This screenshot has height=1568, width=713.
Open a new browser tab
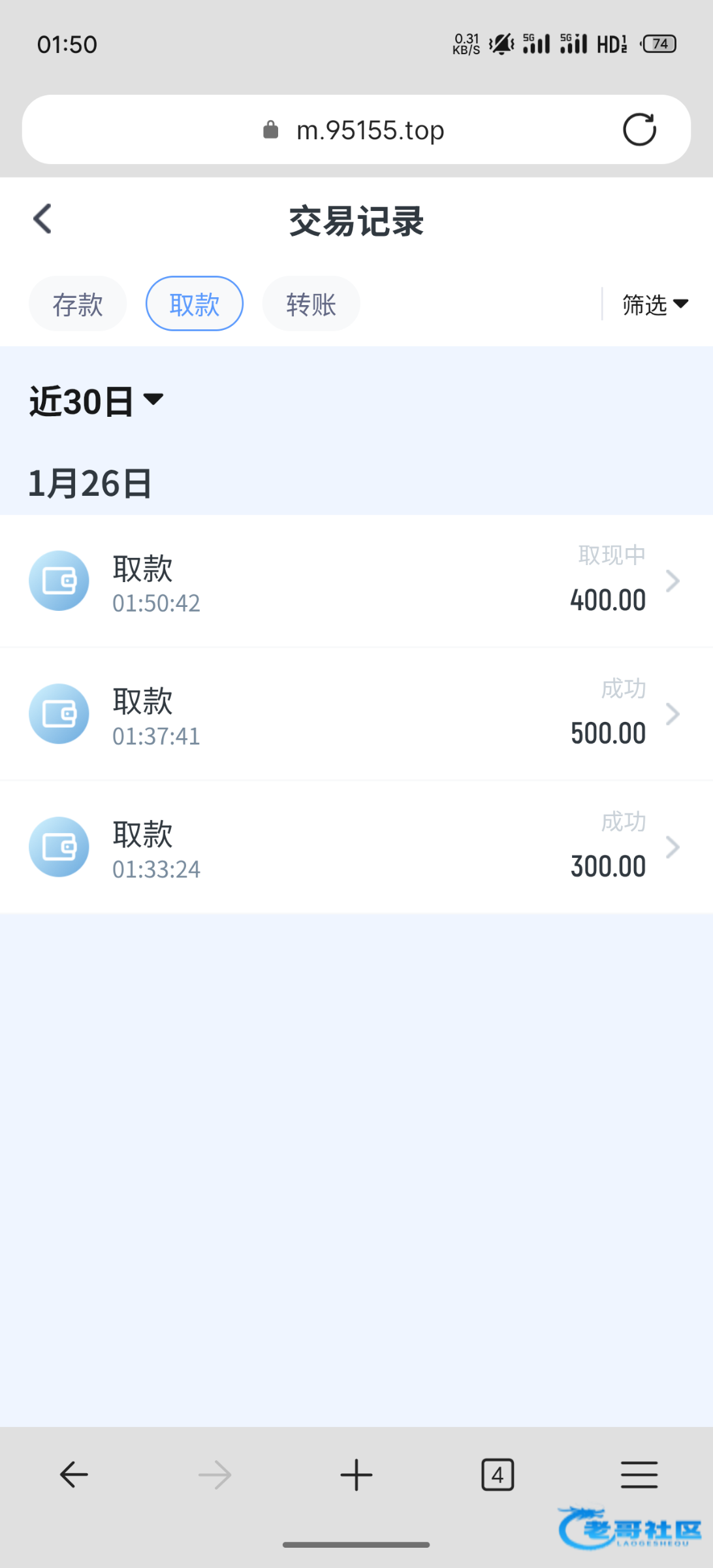[x=356, y=1475]
